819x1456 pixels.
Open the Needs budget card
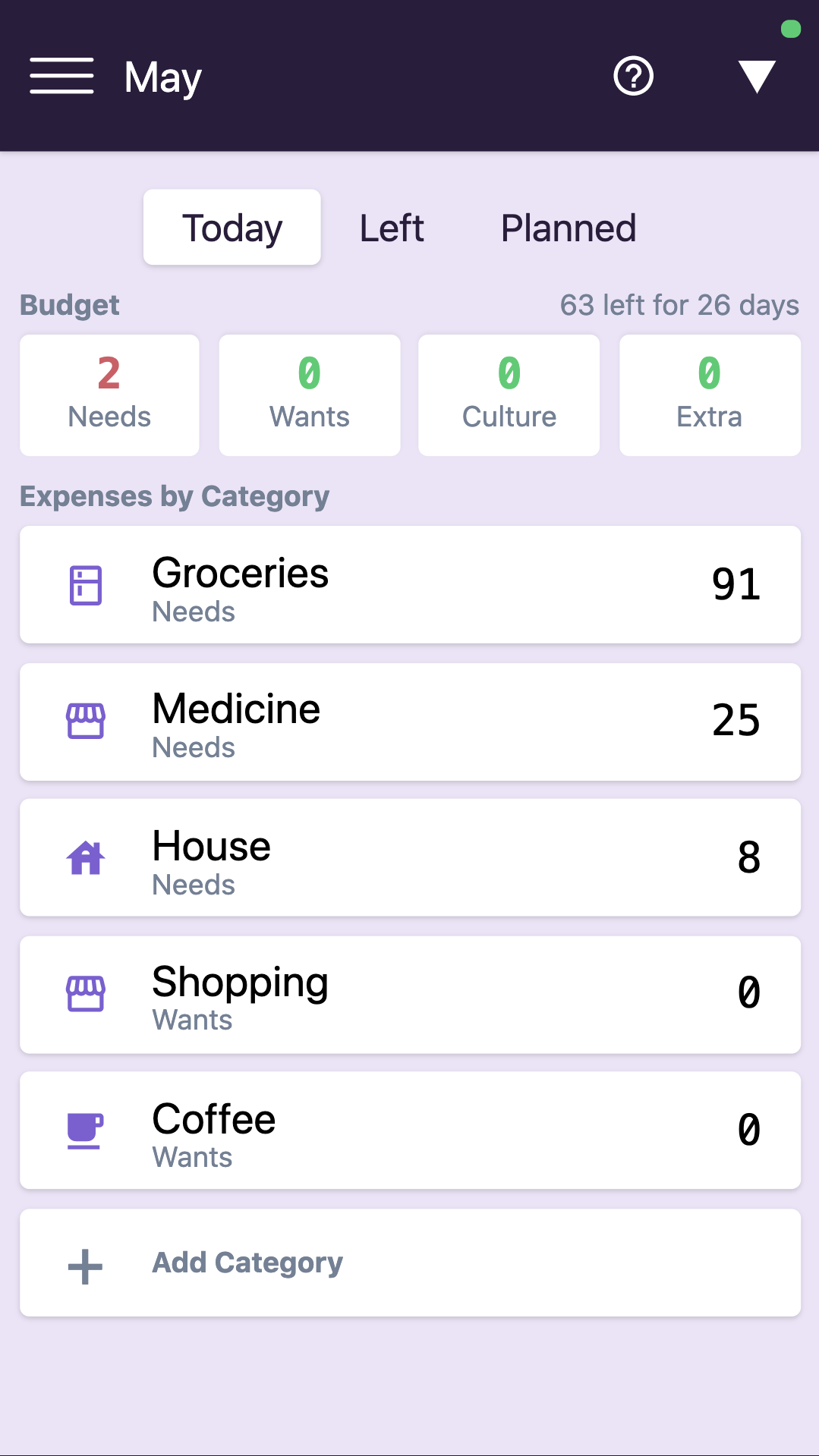pyautogui.click(x=109, y=395)
